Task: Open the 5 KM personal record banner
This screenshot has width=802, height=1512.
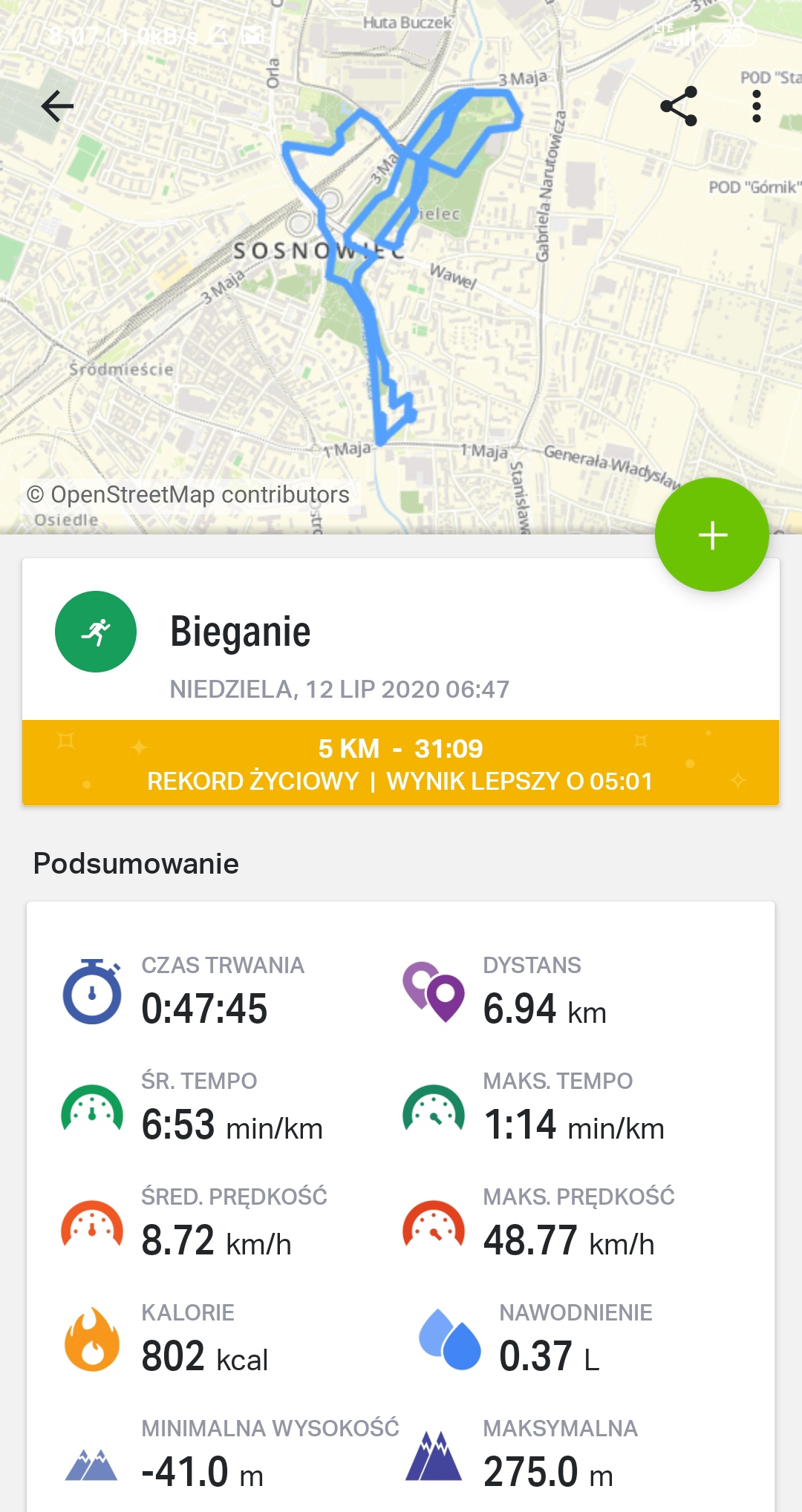Action: click(401, 763)
